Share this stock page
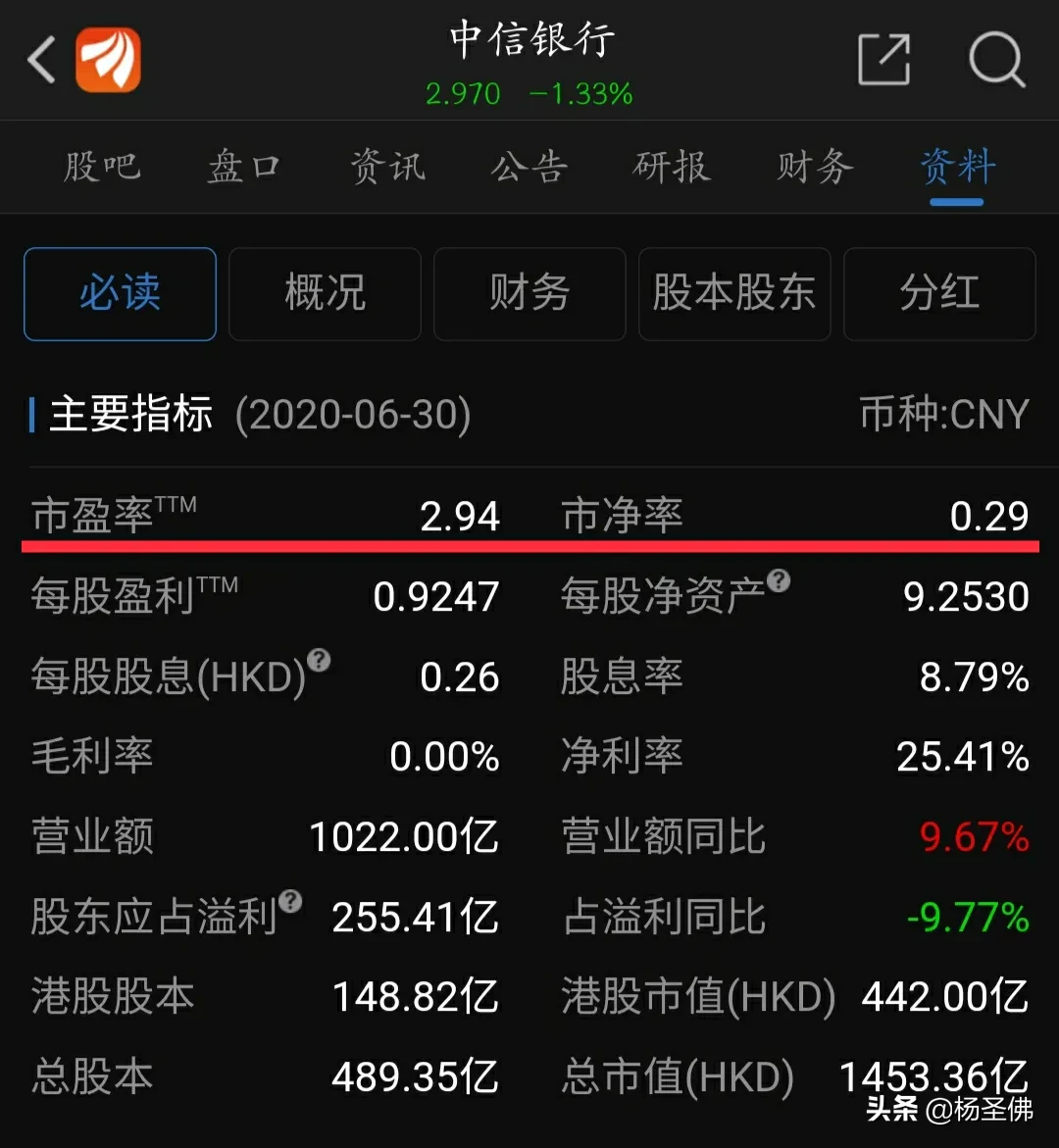1059x1148 pixels. tap(883, 59)
